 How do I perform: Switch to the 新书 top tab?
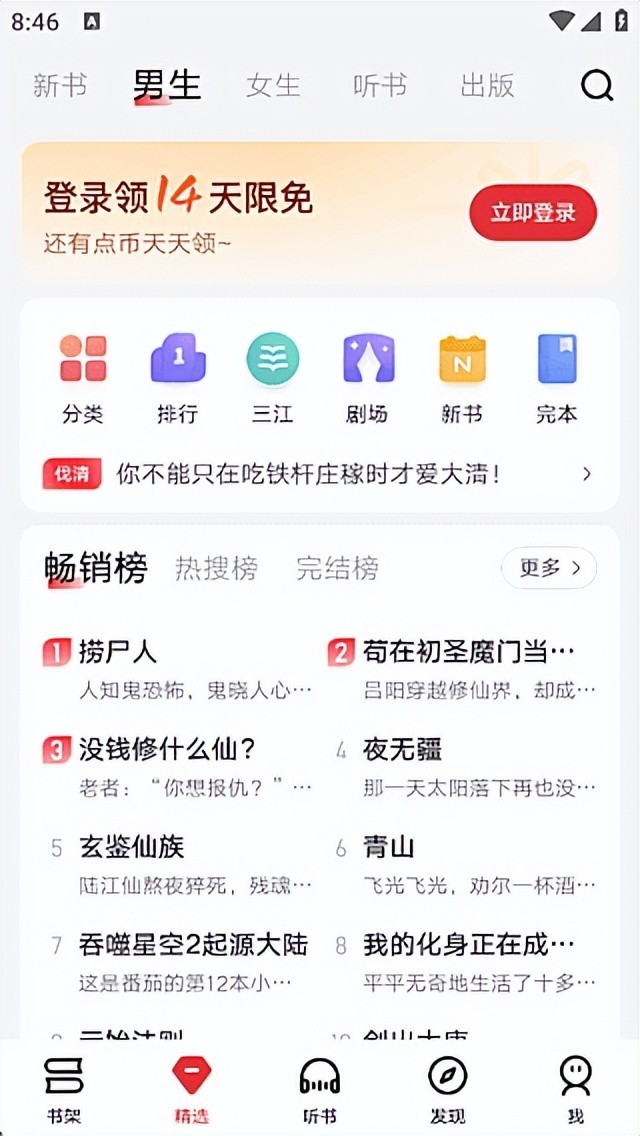[60, 86]
